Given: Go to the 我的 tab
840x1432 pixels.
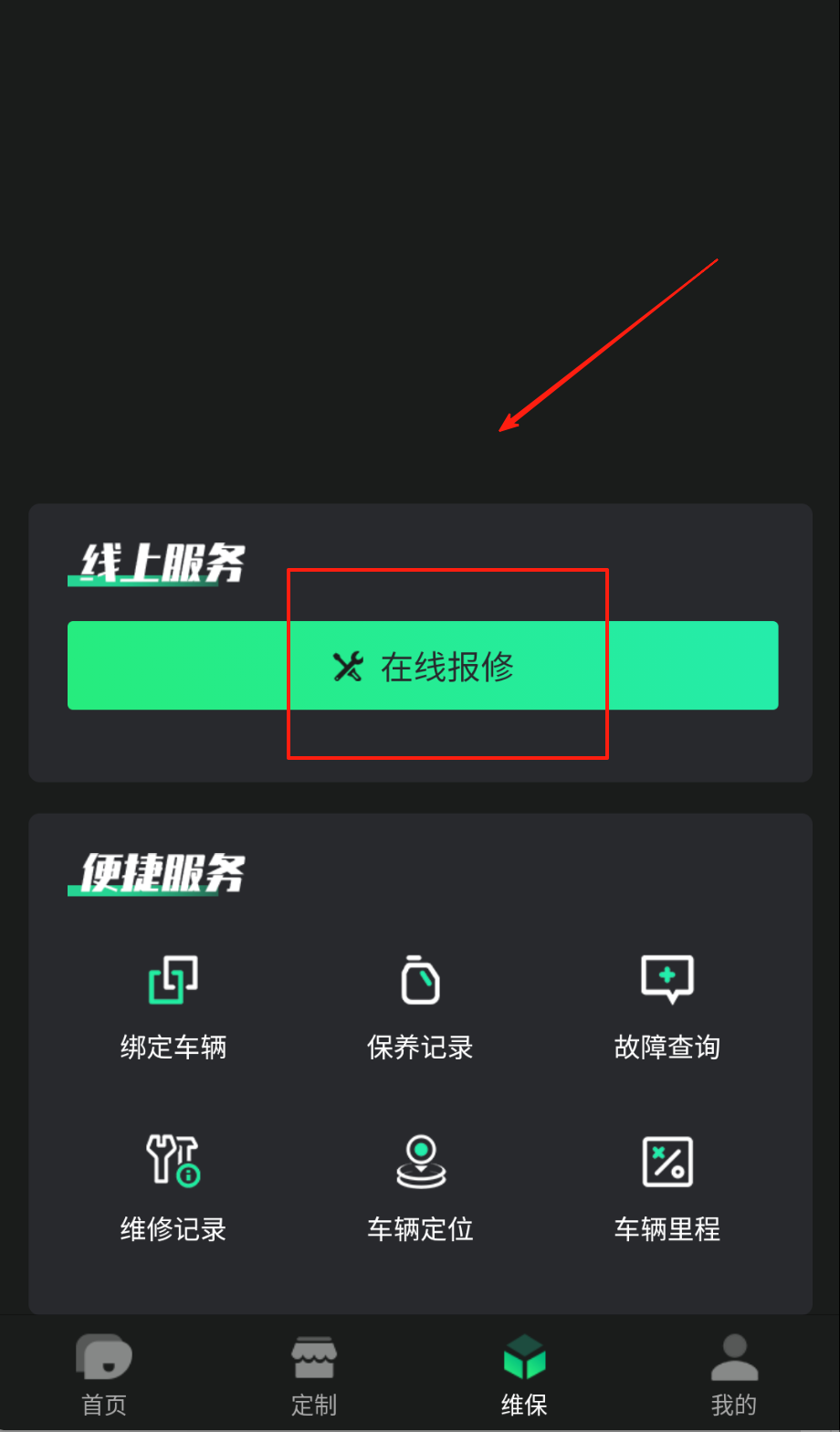Looking at the screenshot, I should [734, 1374].
